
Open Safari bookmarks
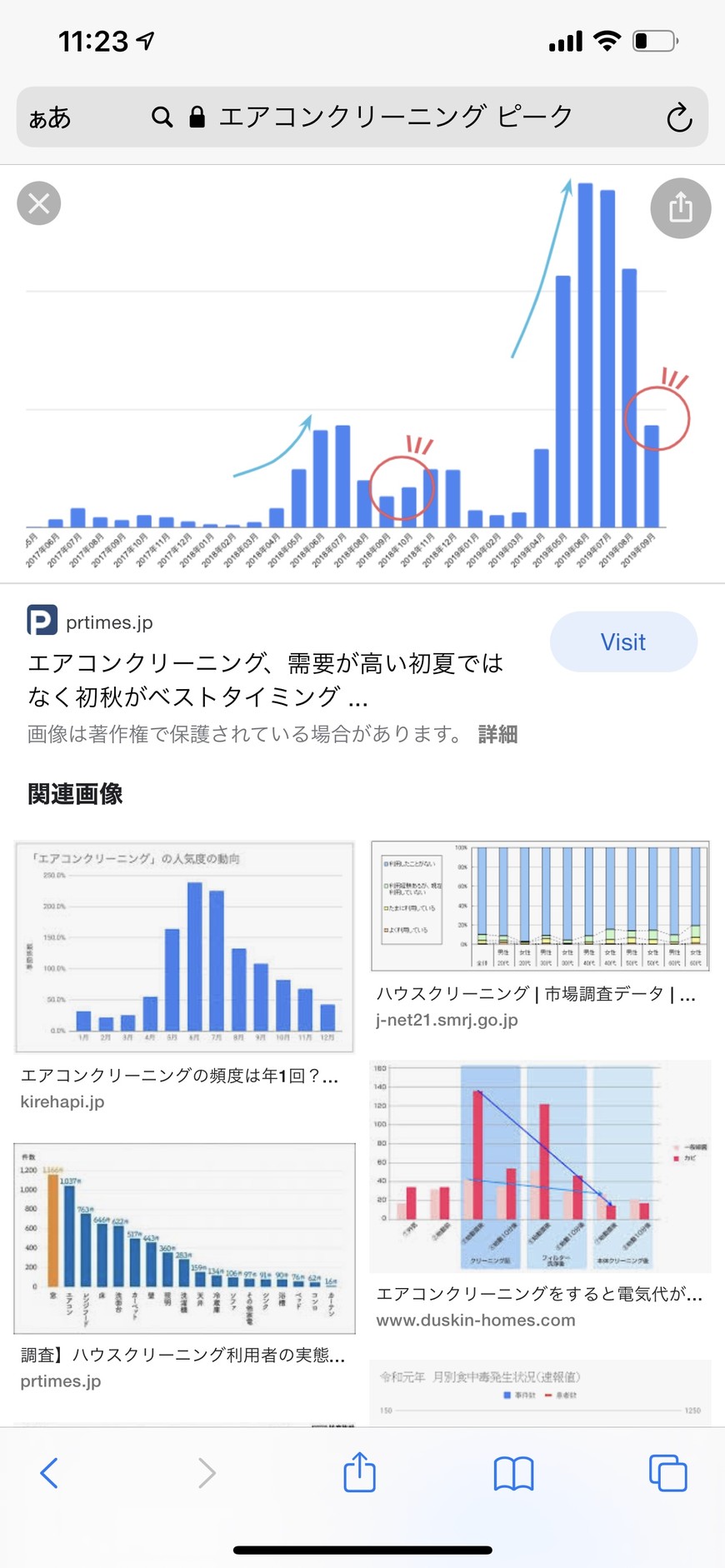click(x=513, y=1473)
